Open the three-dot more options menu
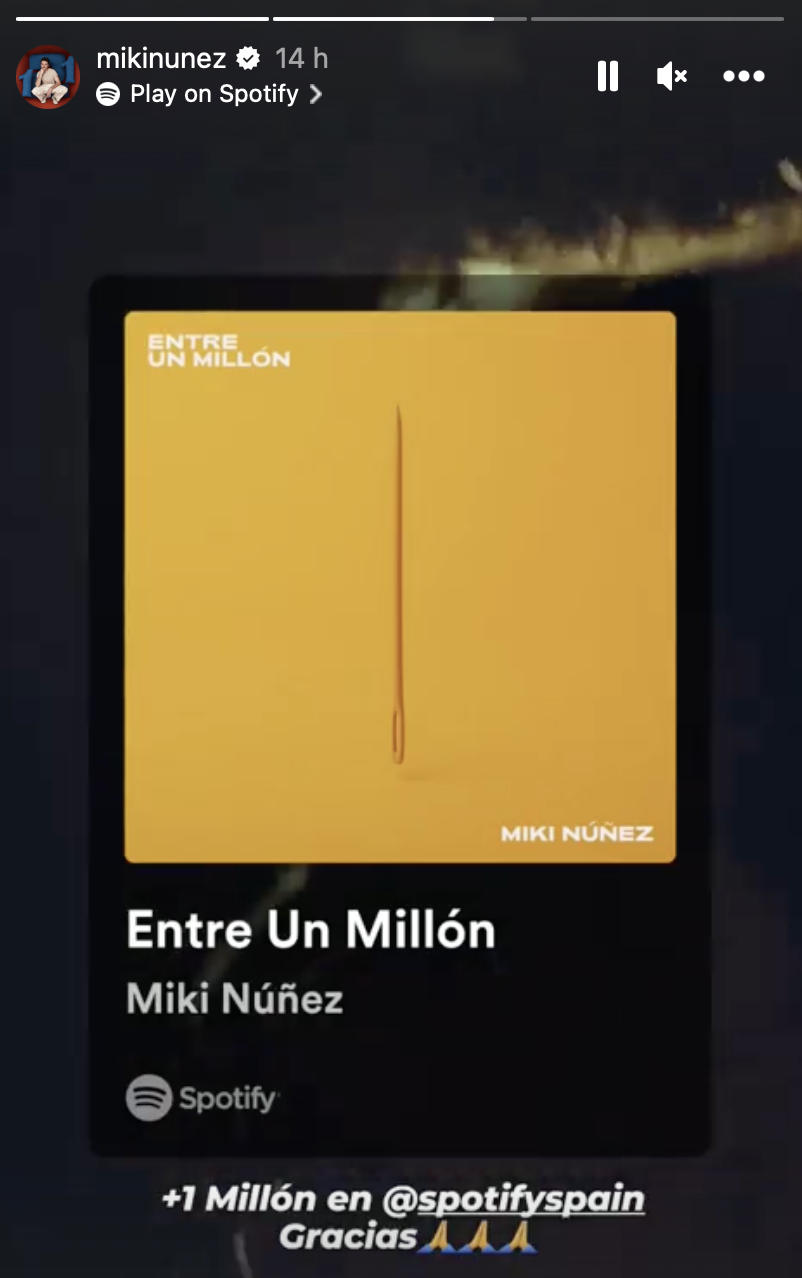This screenshot has height=1278, width=802. click(744, 76)
